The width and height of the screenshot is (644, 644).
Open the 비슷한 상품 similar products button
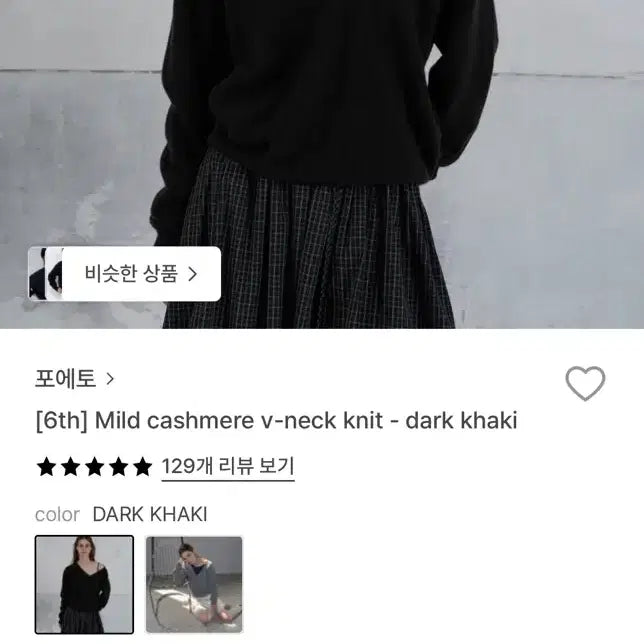coord(125,273)
